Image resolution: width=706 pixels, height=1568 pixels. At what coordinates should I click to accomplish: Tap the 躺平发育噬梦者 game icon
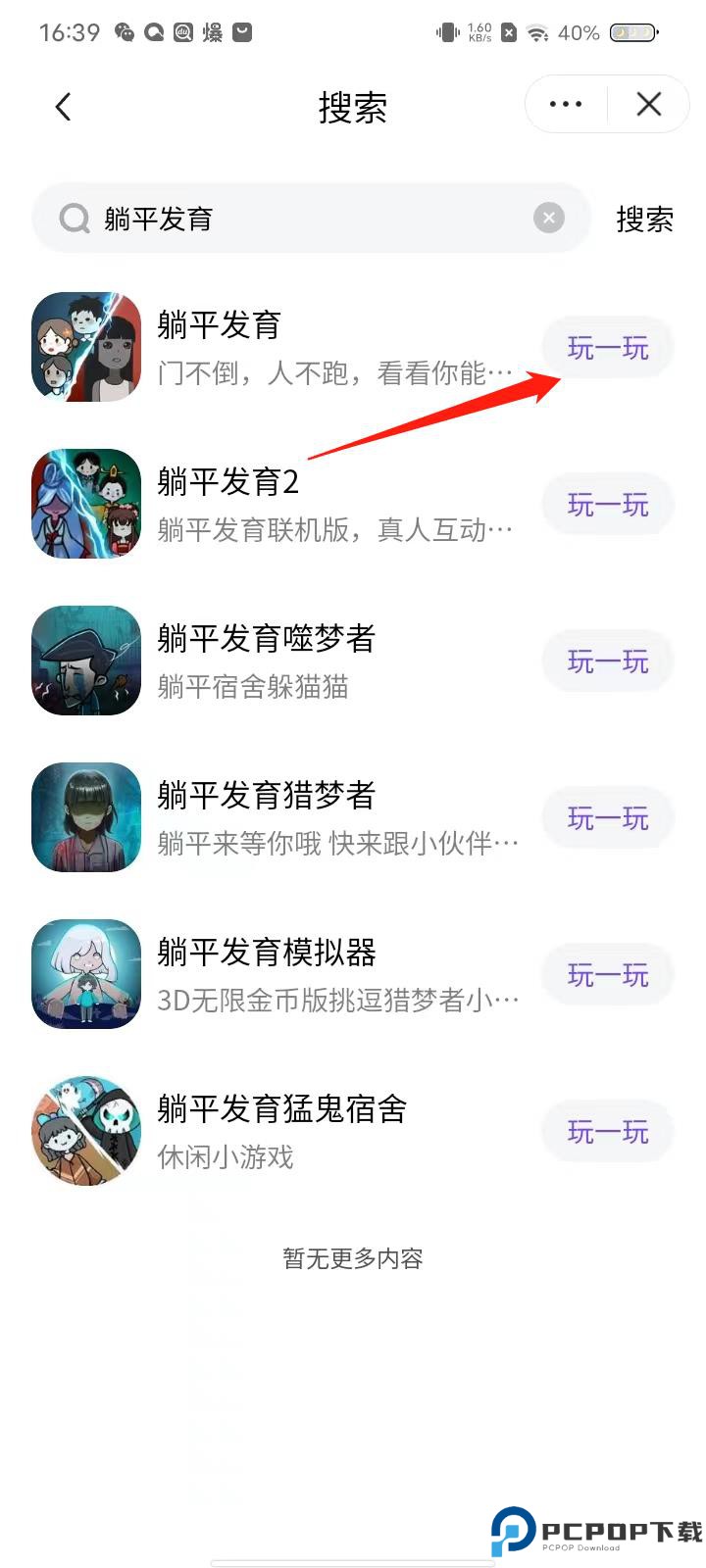click(85, 661)
